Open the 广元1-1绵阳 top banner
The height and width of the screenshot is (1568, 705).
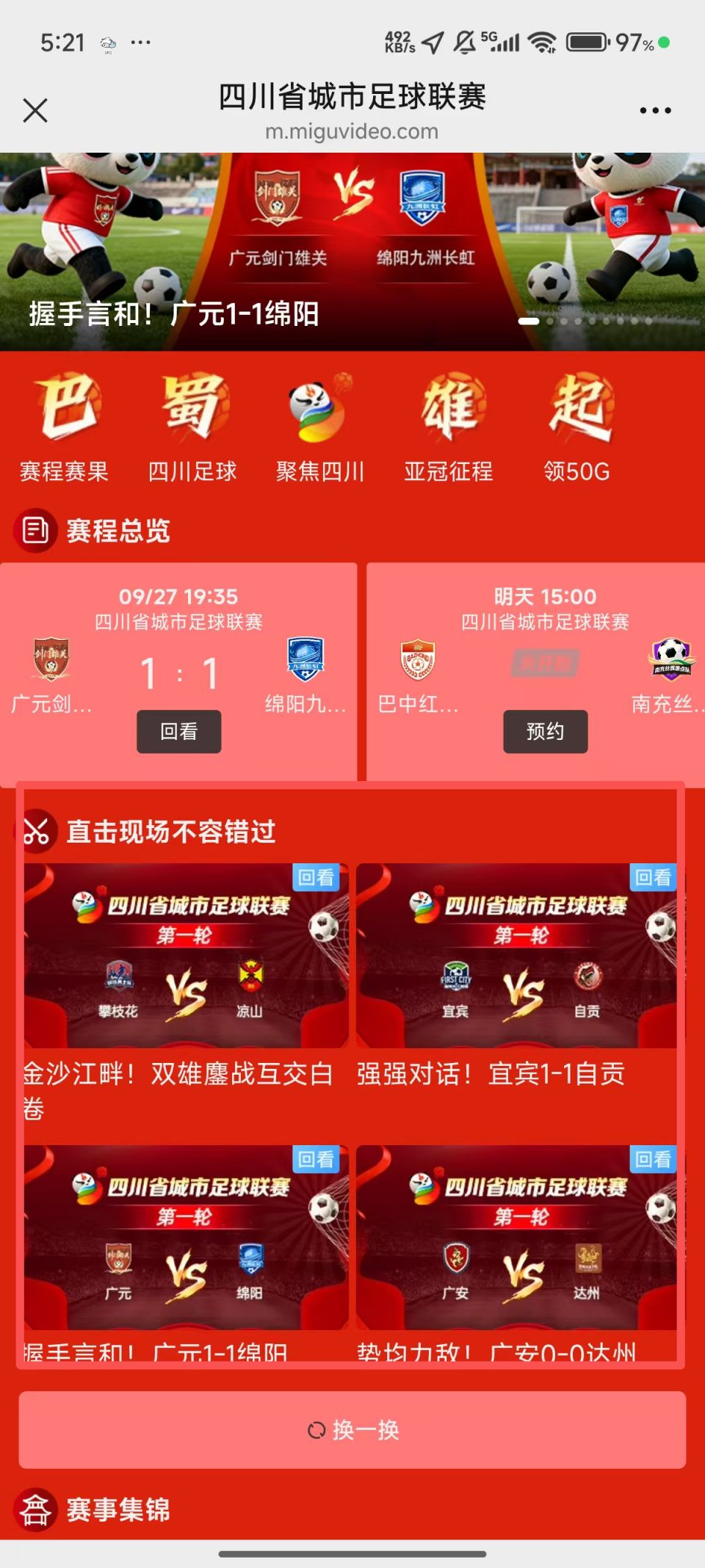[x=352, y=251]
